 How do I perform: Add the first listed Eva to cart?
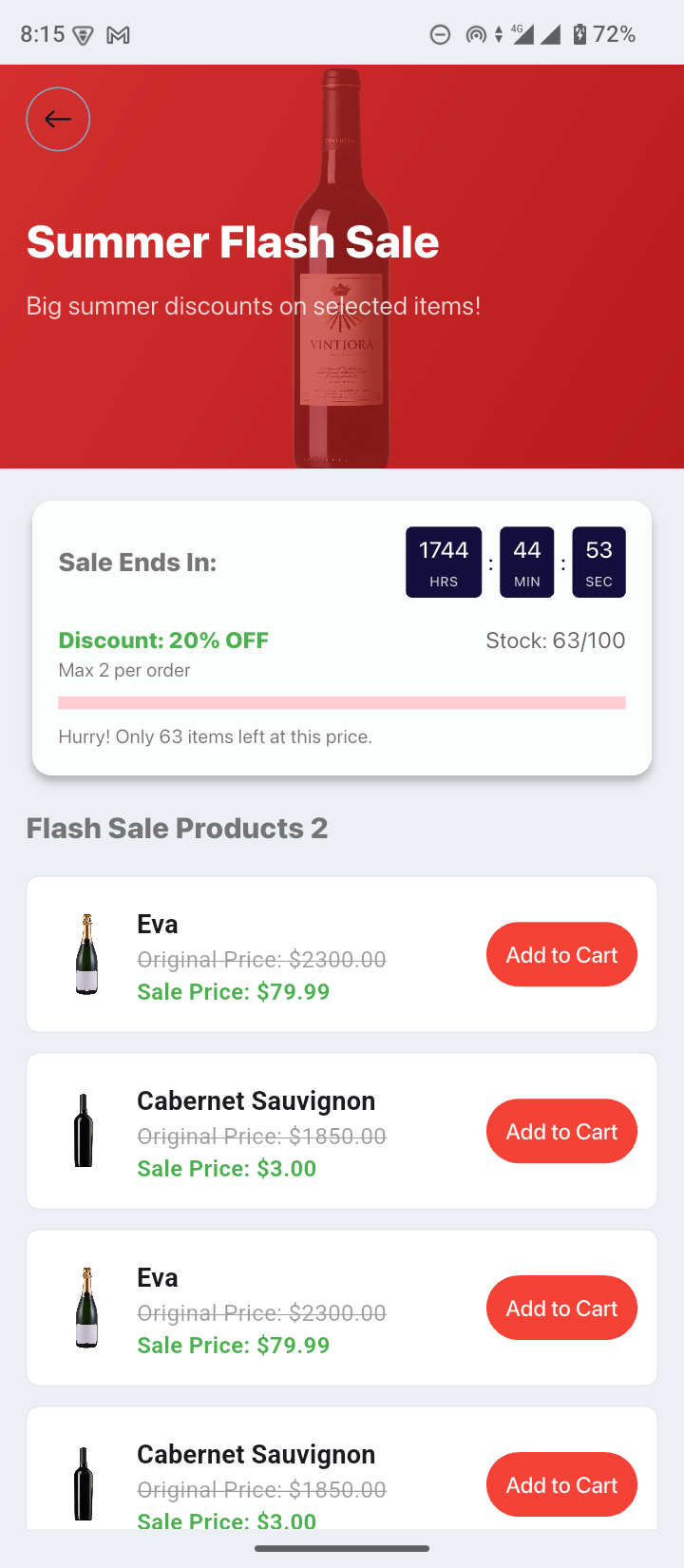[561, 954]
